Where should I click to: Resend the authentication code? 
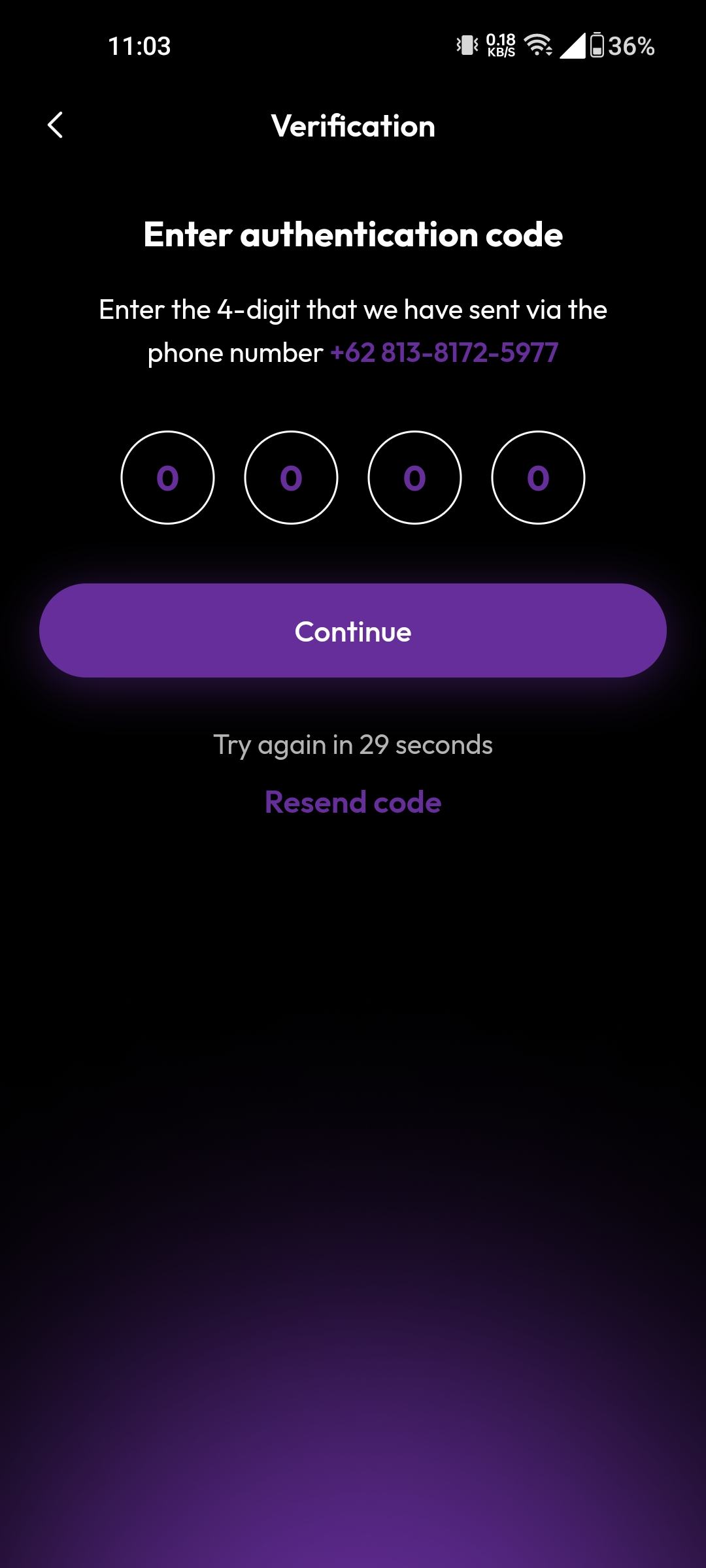(353, 802)
